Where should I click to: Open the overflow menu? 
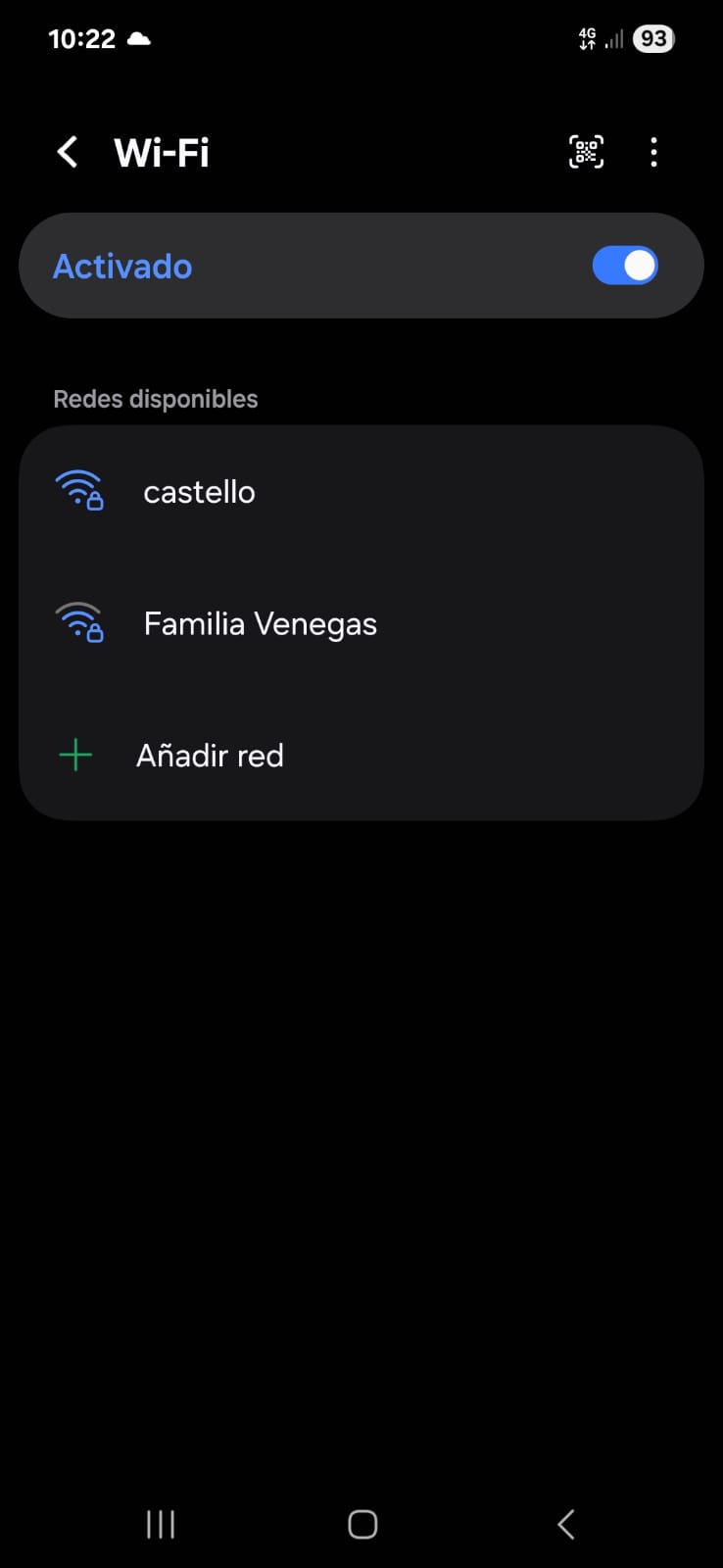click(653, 152)
